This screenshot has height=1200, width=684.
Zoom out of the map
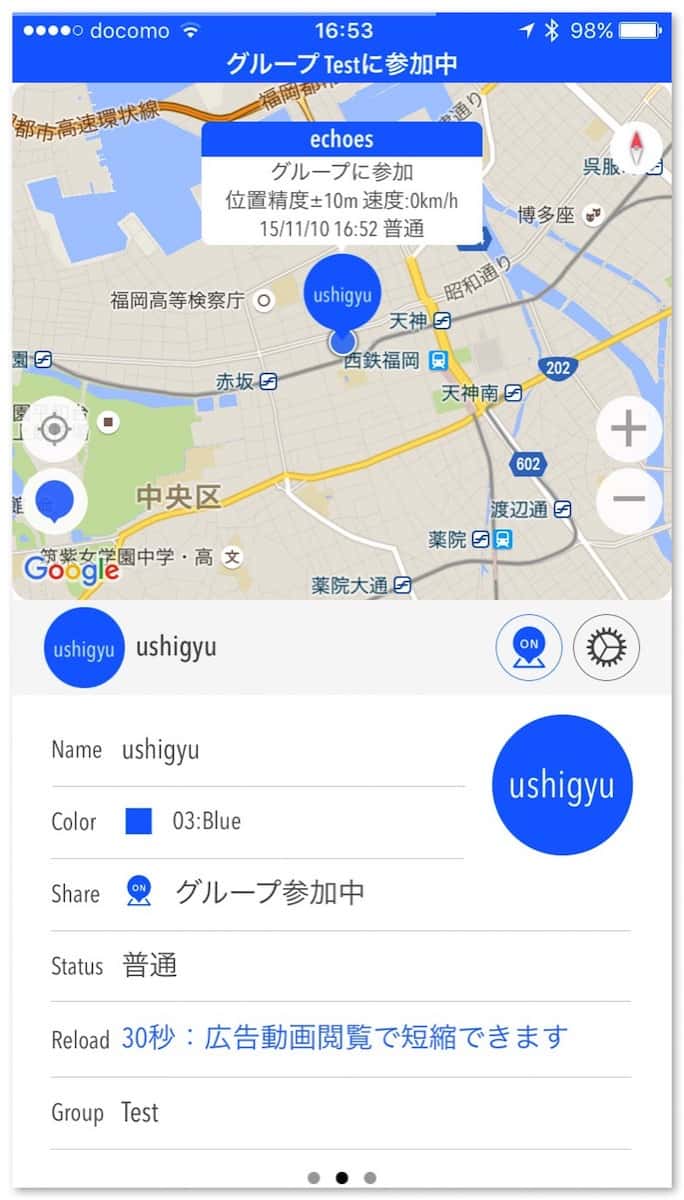(628, 500)
